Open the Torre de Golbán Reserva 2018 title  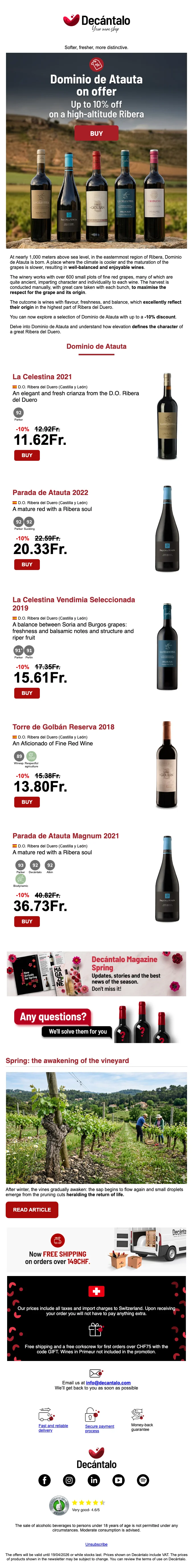(x=63, y=727)
